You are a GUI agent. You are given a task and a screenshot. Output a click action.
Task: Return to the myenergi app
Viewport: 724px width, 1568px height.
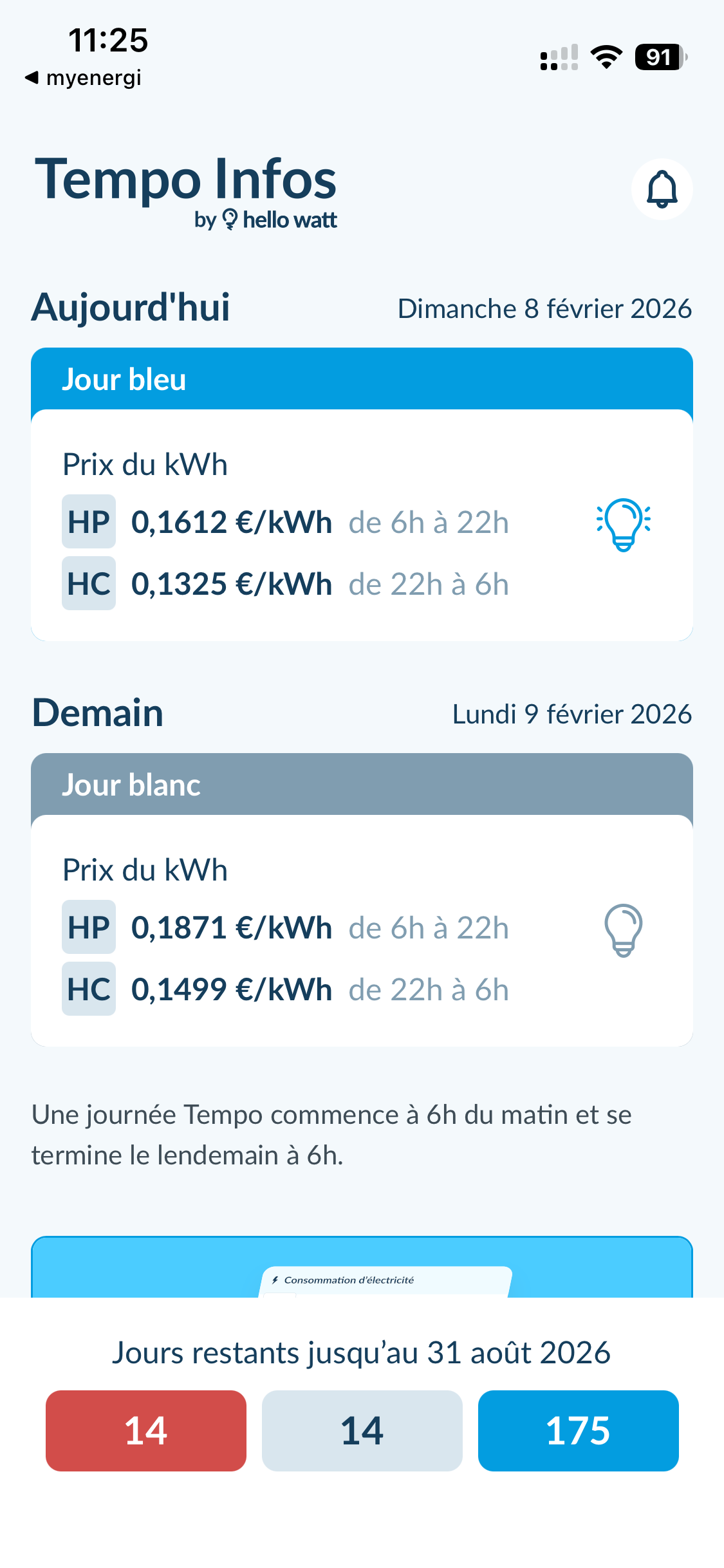pos(84,78)
